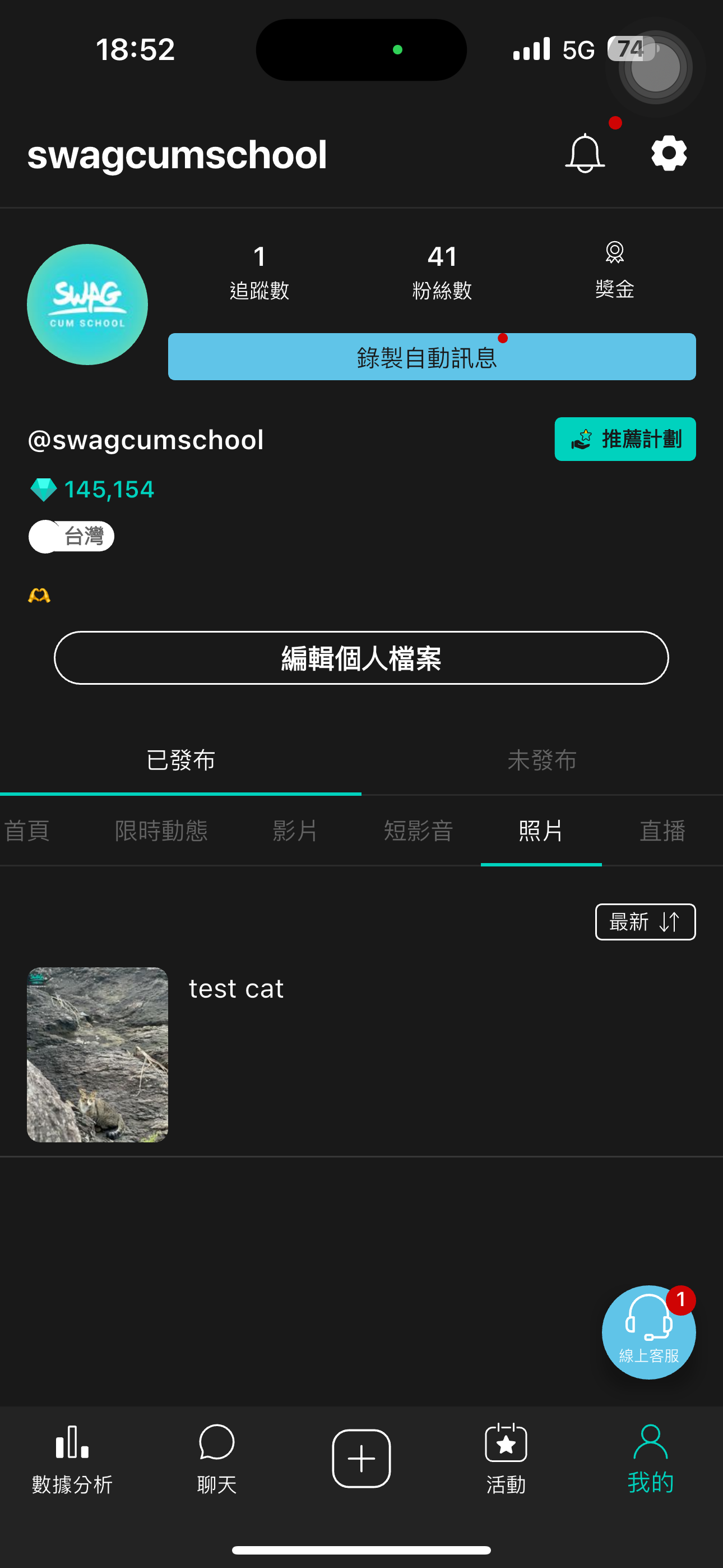Tap the plus button to create content
Viewport: 723px width, 1568px height.
(x=361, y=1458)
